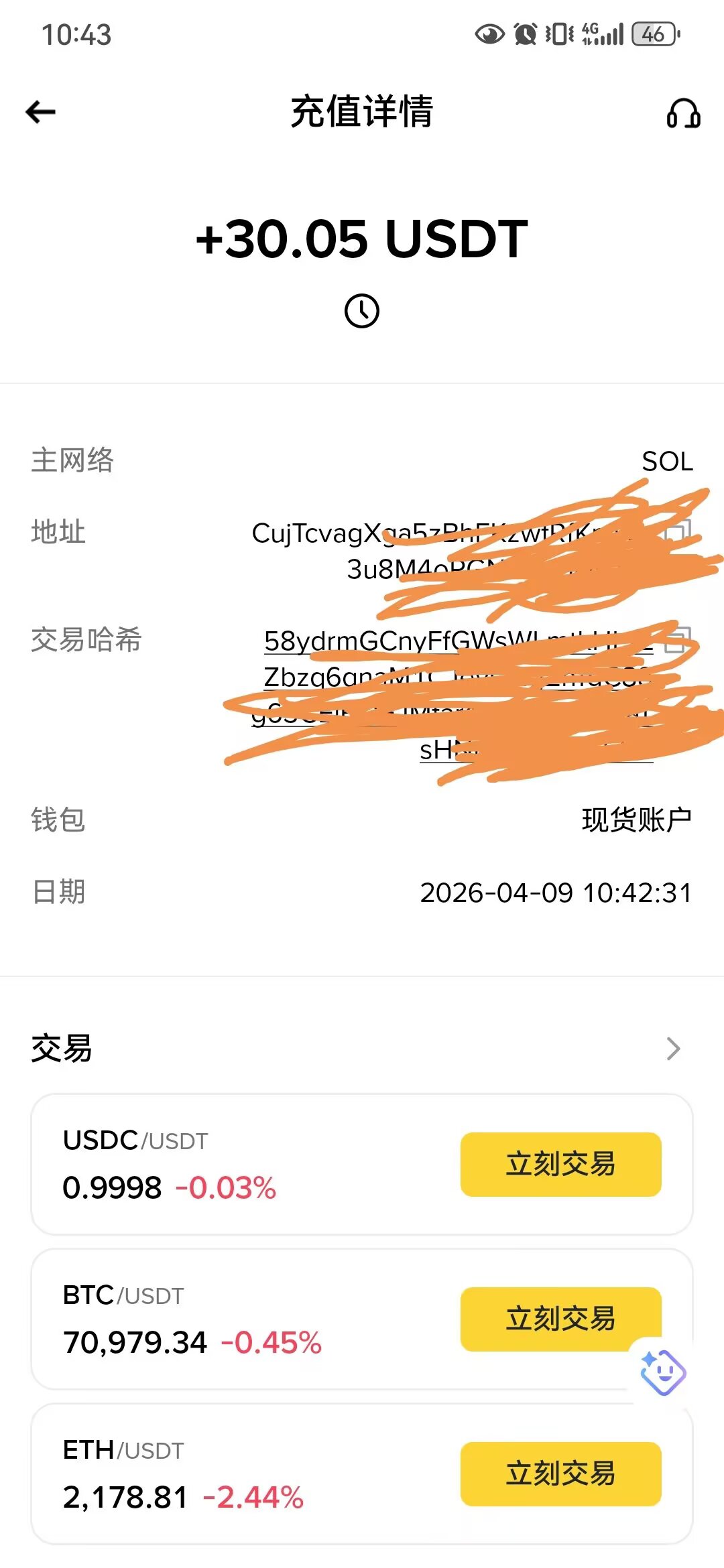The width and height of the screenshot is (724, 1568).
Task: Copy the deposit address
Action: [678, 531]
